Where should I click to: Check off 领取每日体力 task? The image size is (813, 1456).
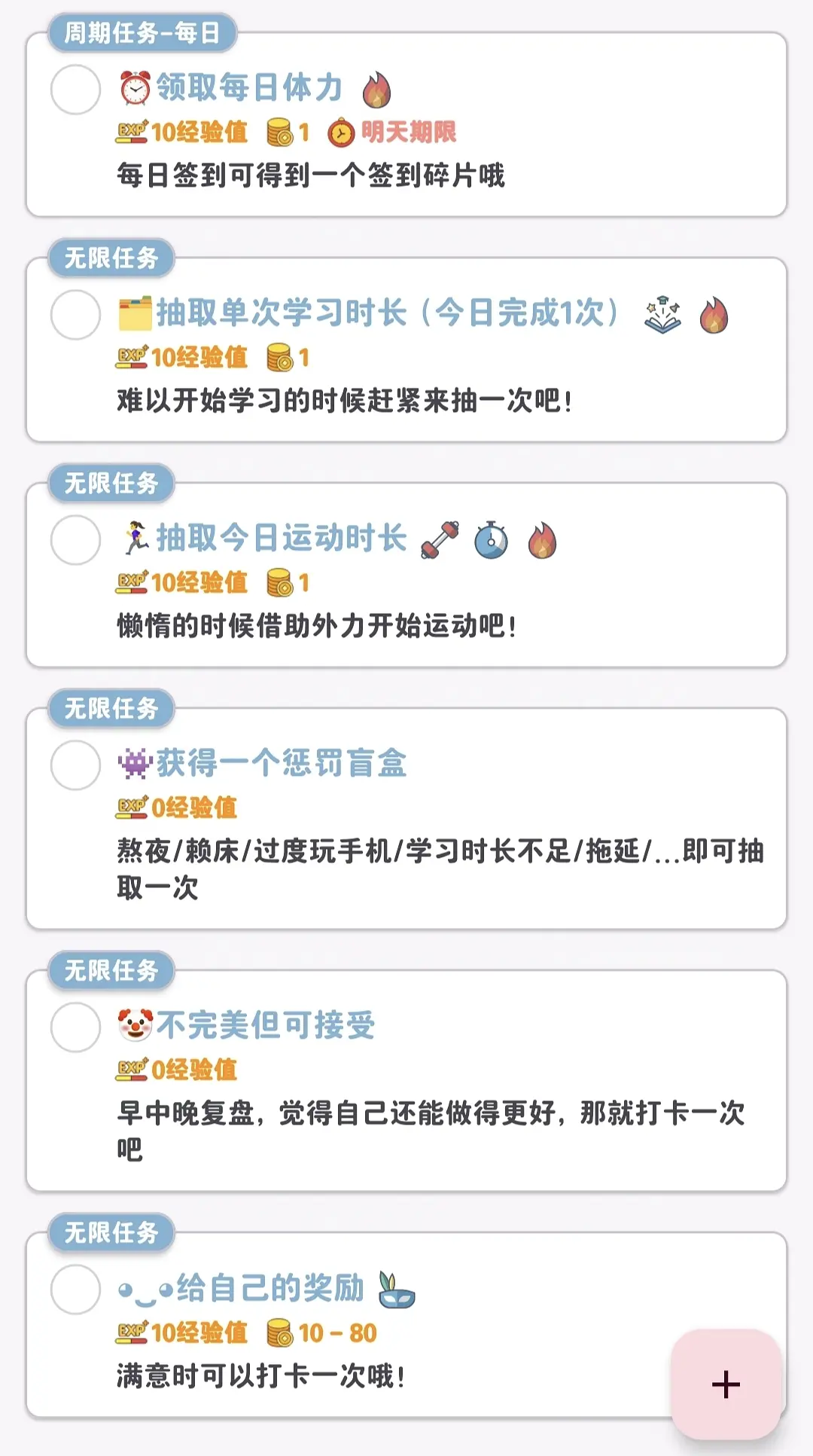click(75, 89)
